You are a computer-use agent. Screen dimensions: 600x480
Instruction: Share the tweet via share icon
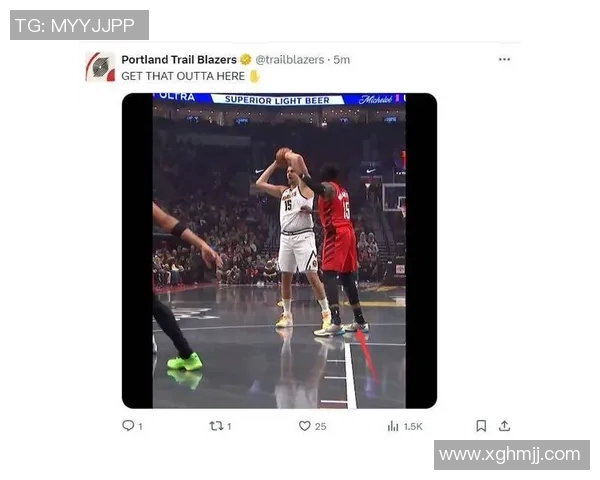pyautogui.click(x=504, y=425)
